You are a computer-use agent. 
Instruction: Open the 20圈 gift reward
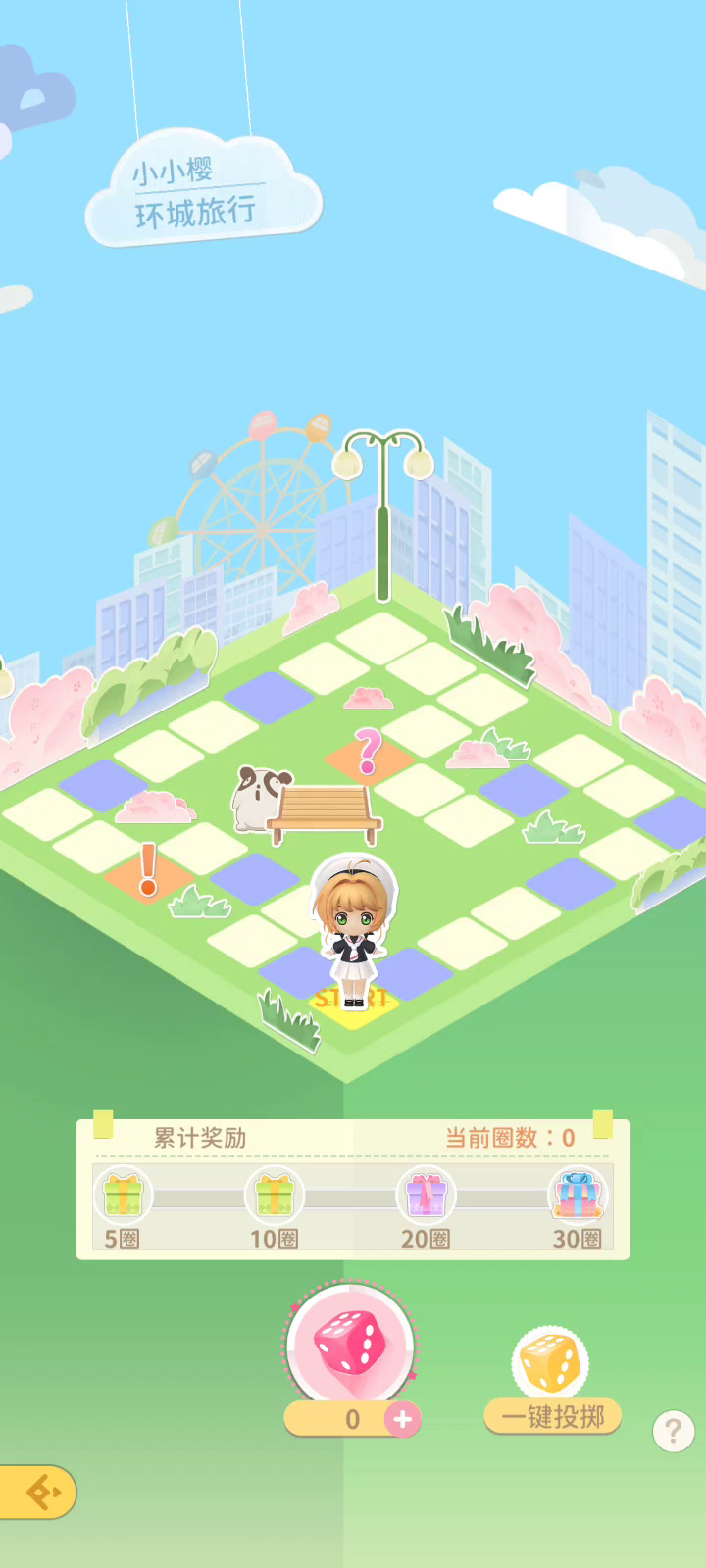(426, 1195)
